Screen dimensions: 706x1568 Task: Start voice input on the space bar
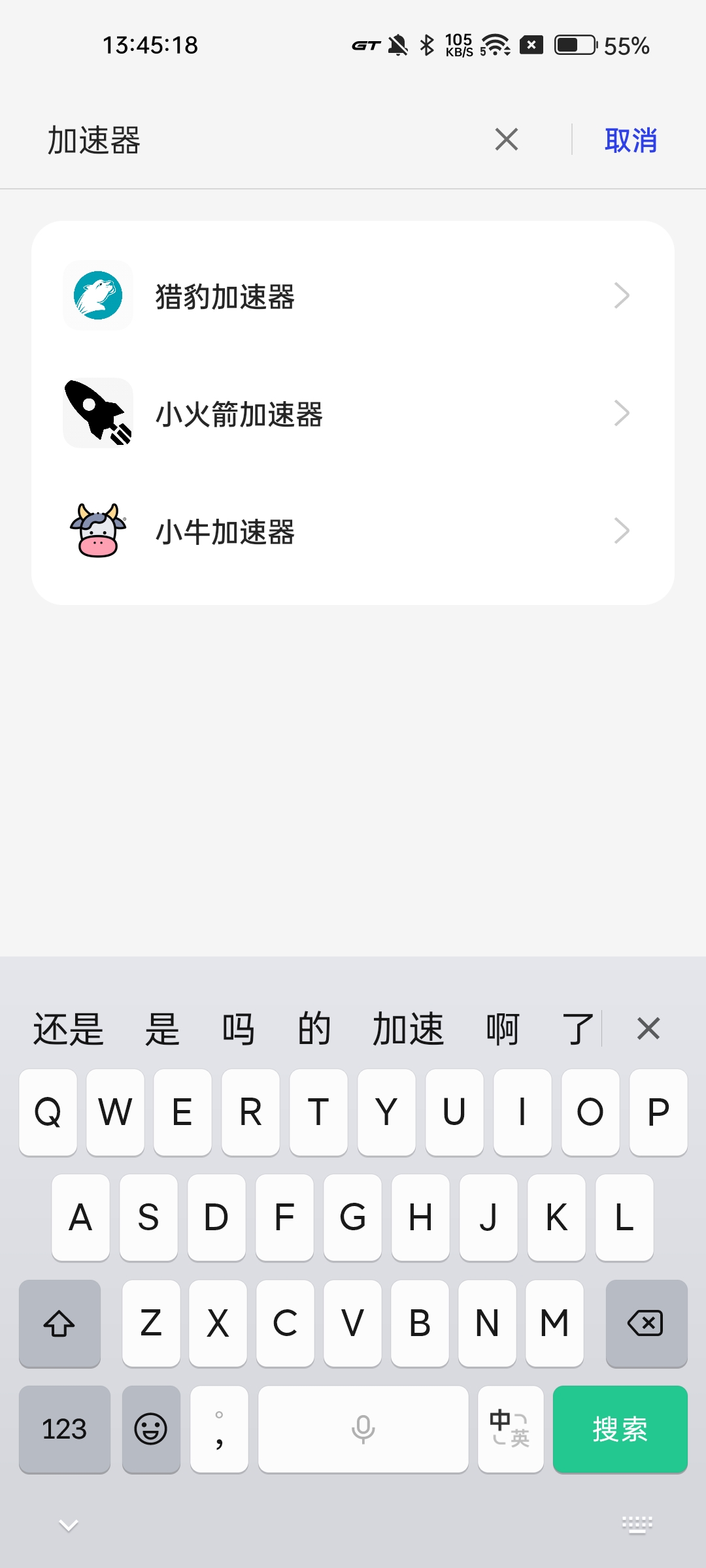[x=363, y=1429]
